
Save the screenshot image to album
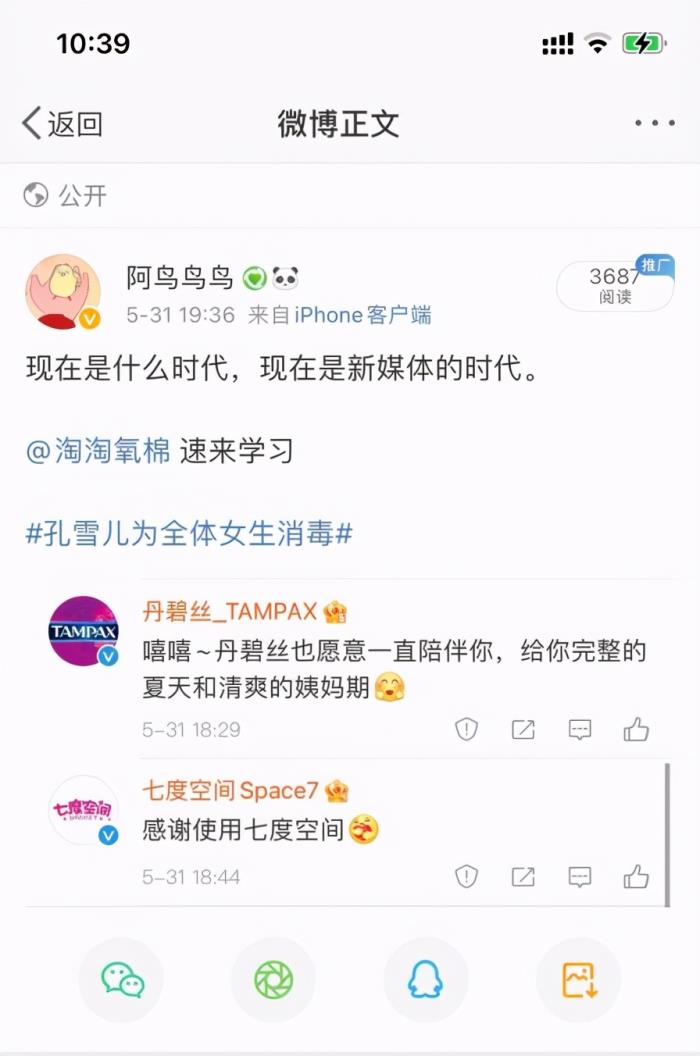pos(578,980)
